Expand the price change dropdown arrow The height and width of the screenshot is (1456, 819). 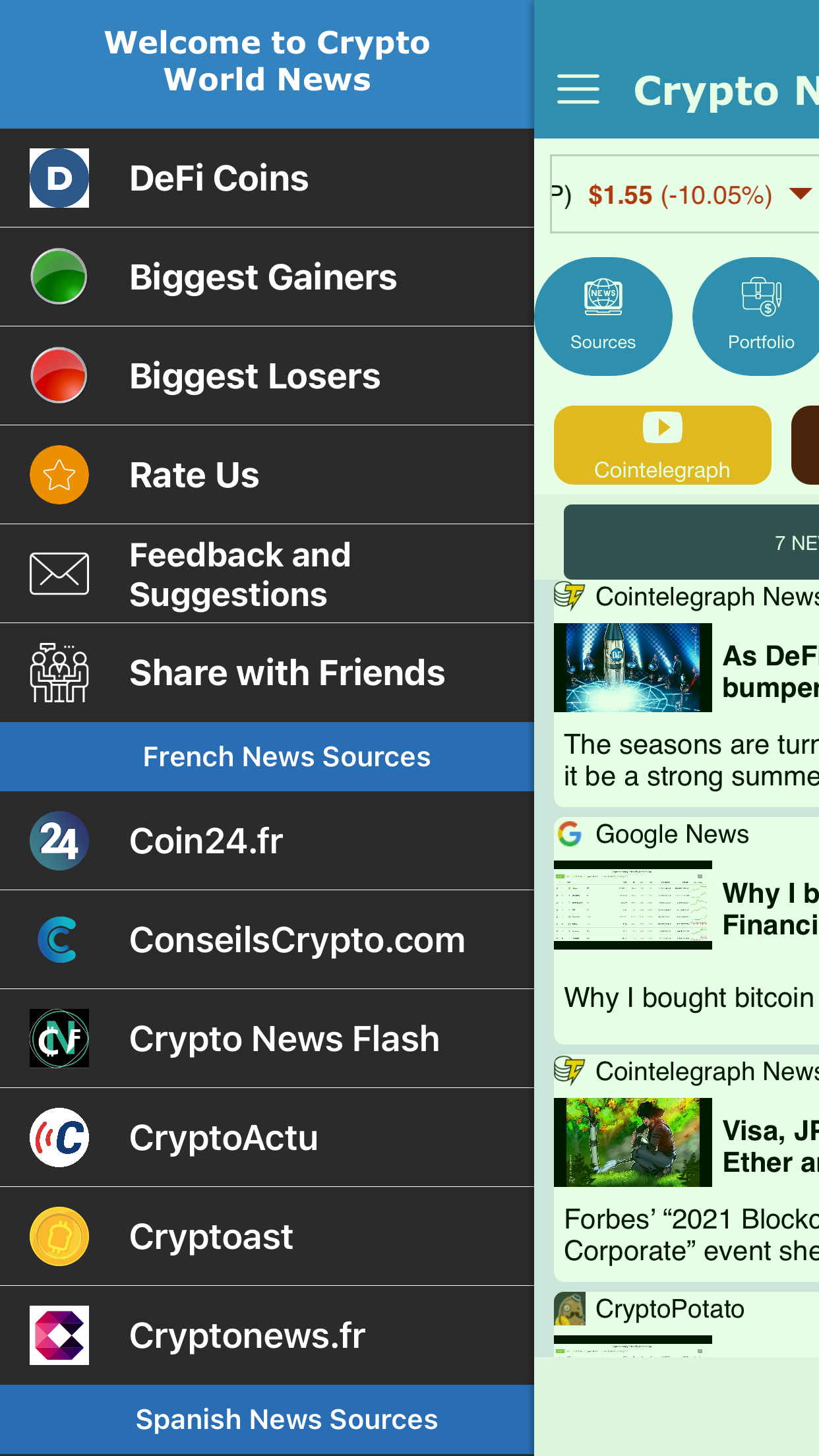[800, 195]
